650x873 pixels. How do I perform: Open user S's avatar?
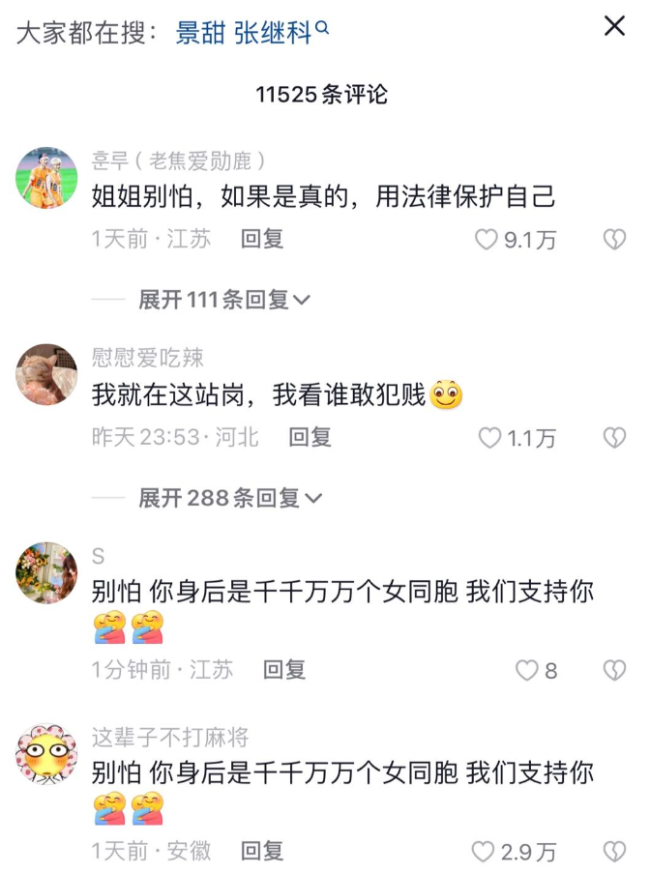(x=46, y=573)
